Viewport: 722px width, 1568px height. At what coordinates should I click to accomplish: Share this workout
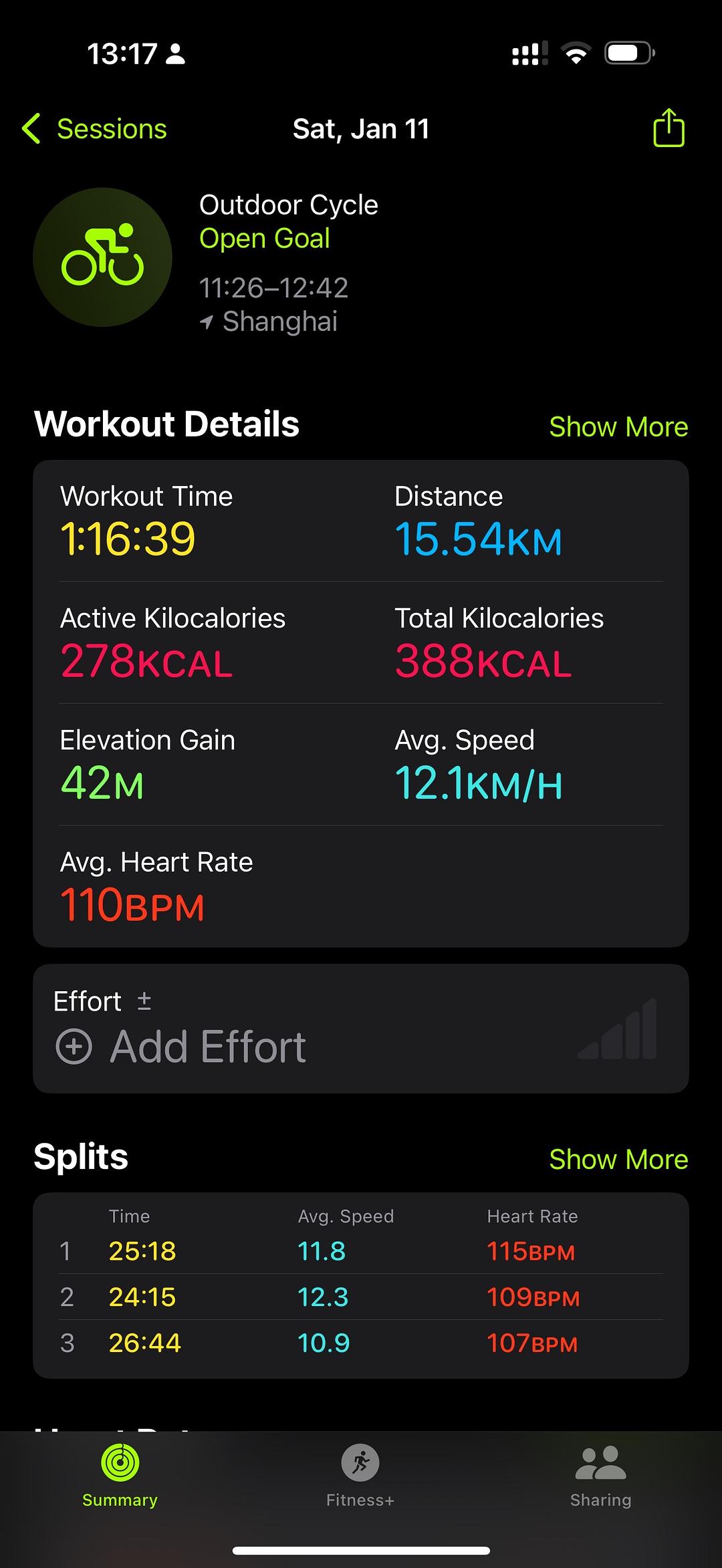point(669,128)
